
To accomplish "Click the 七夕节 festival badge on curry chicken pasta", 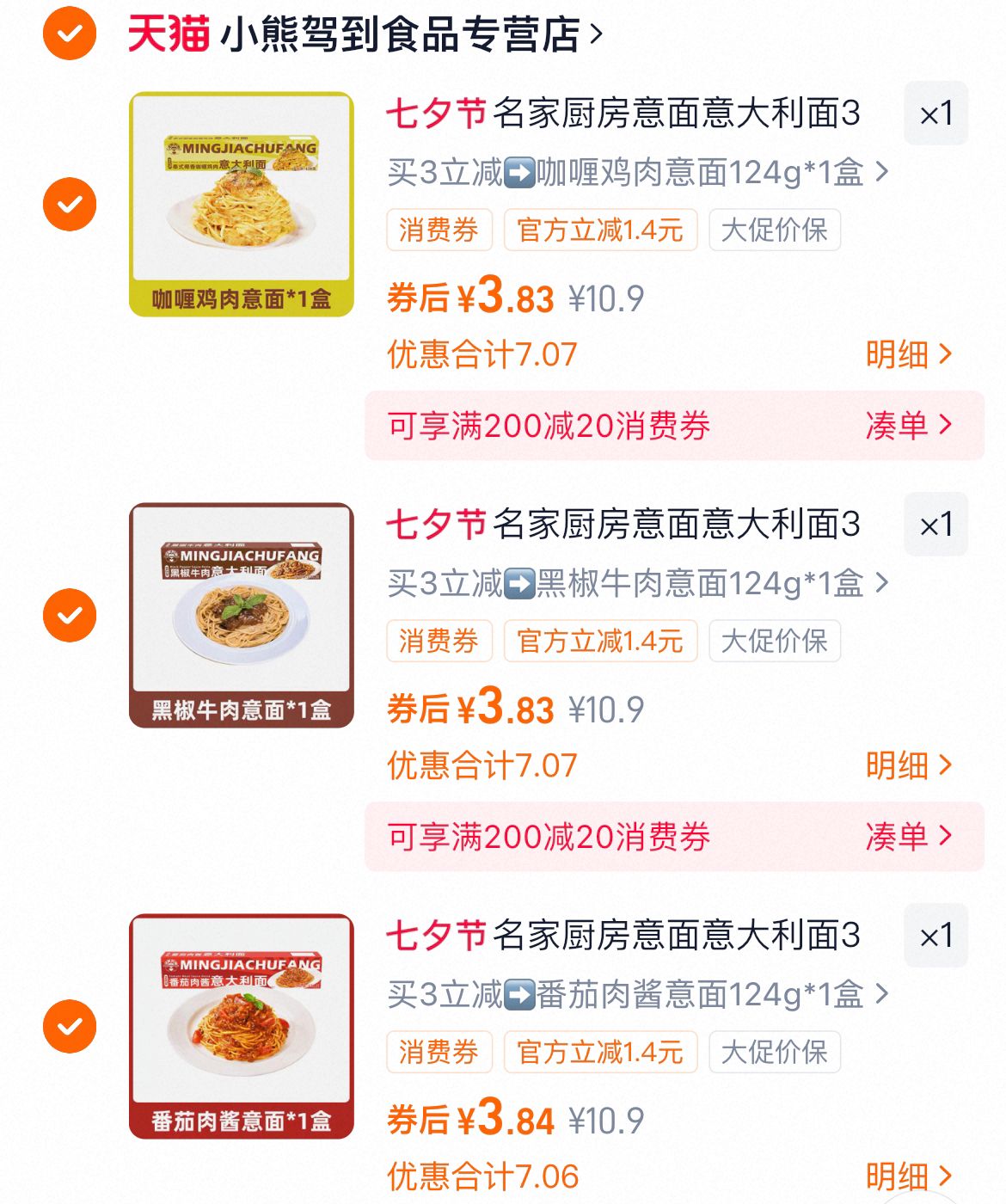I will (x=436, y=112).
